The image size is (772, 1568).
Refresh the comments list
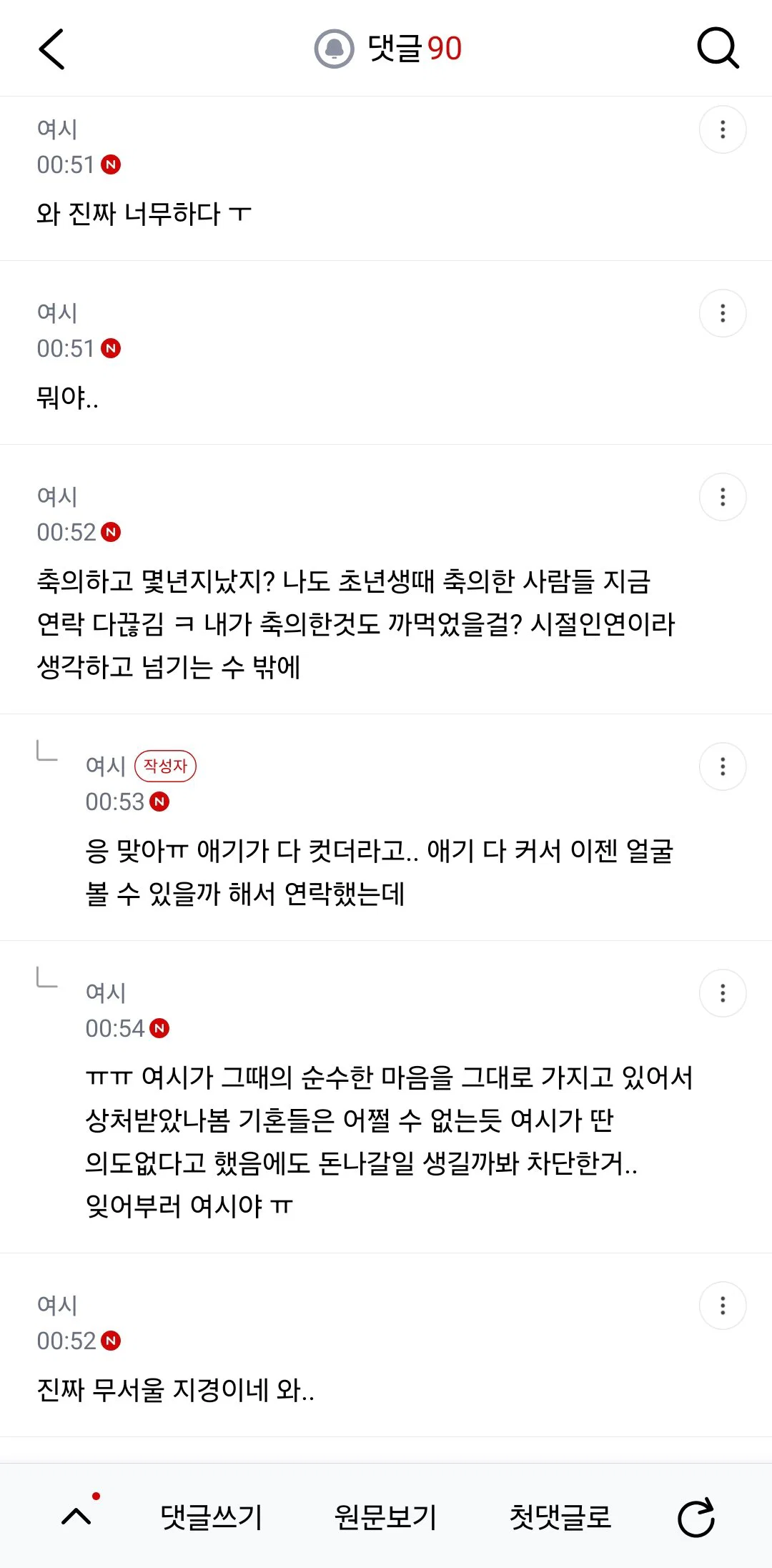coord(696,1517)
